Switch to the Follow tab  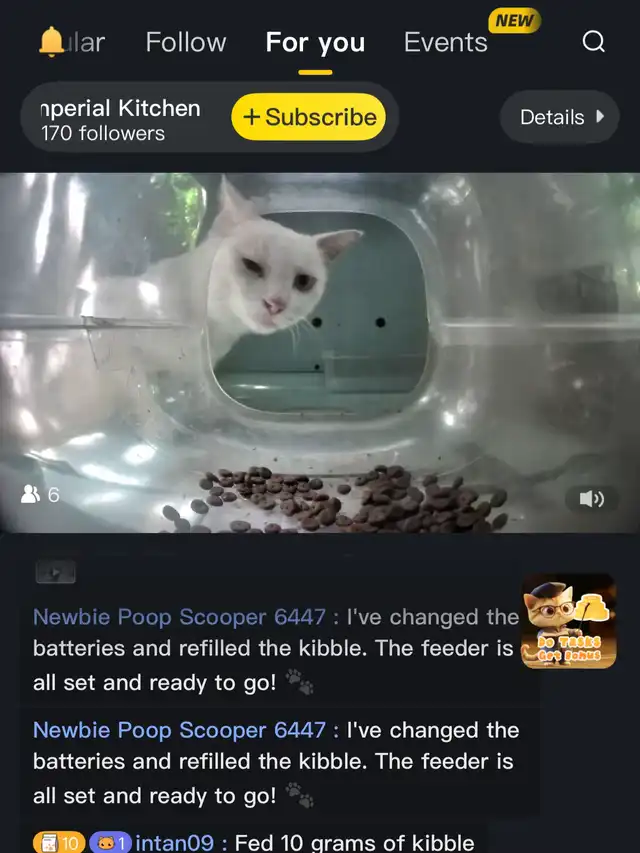(186, 42)
